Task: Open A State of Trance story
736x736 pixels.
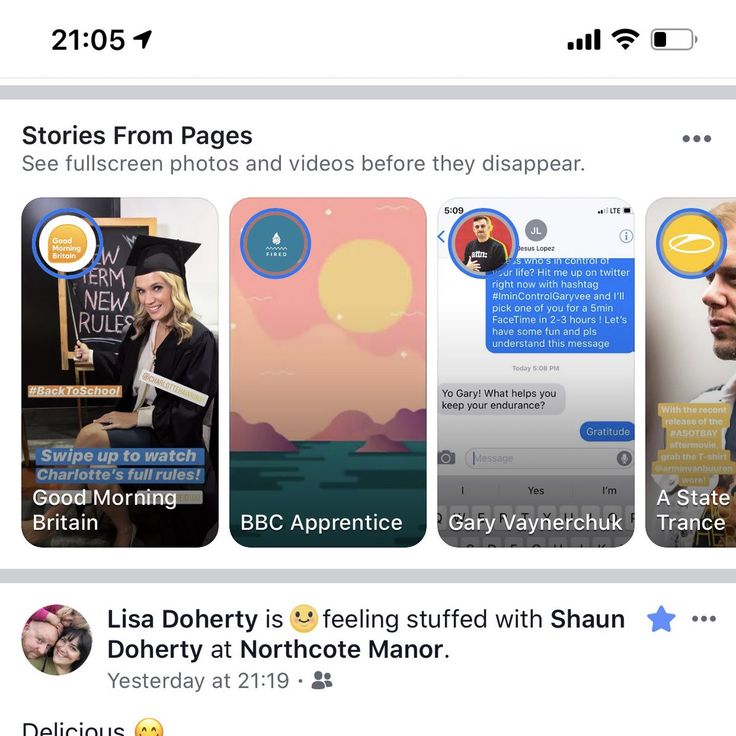Action: (x=692, y=372)
